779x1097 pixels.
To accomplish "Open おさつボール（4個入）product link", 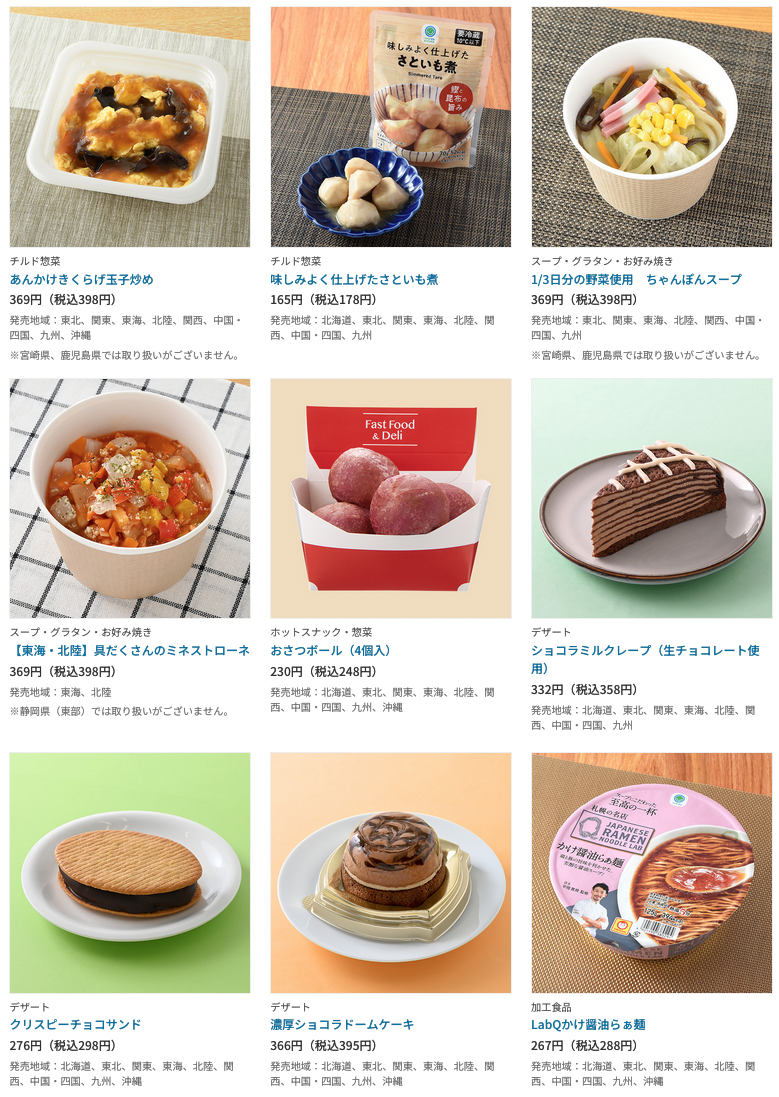I will click(x=330, y=650).
